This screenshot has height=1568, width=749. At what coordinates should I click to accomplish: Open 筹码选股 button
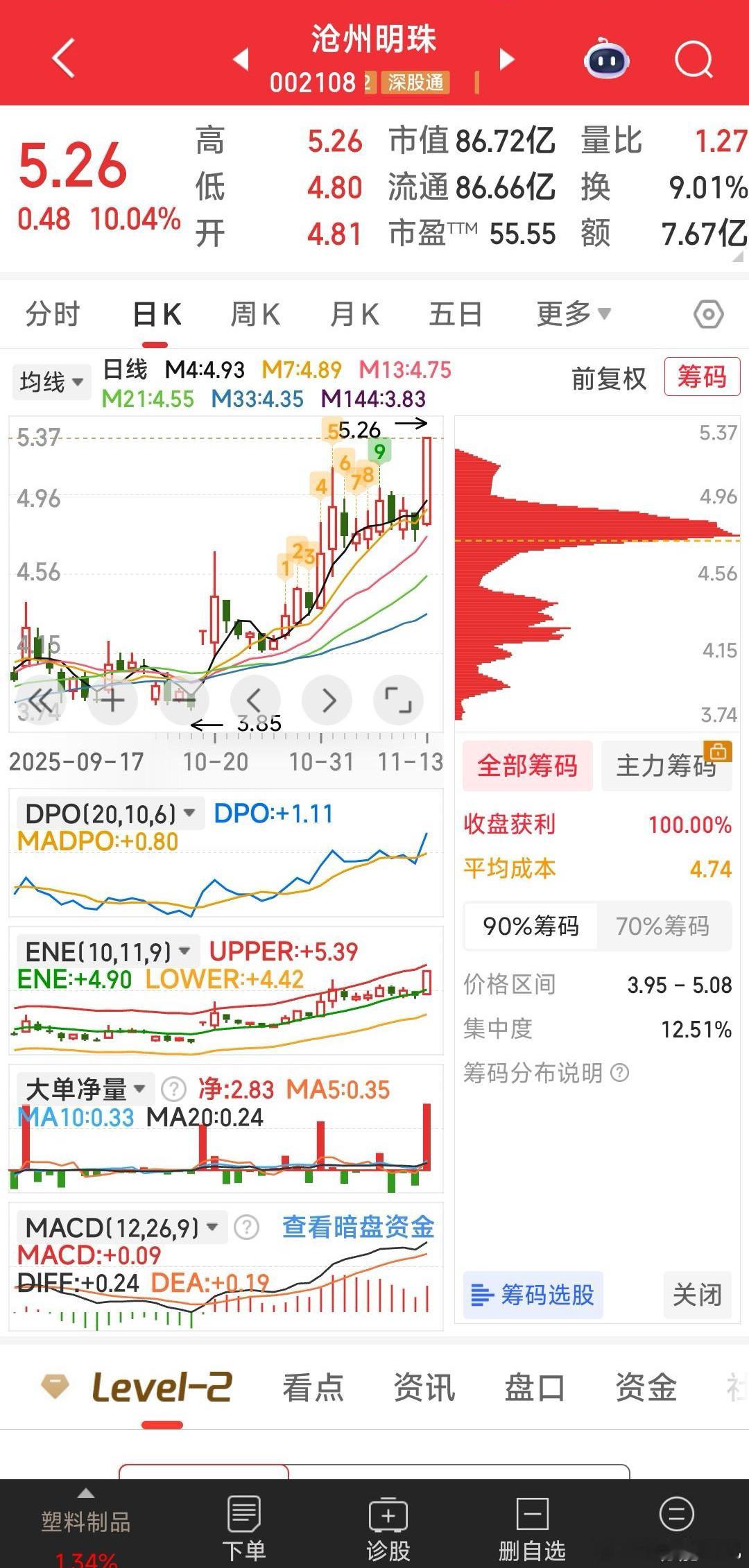coord(533,1295)
